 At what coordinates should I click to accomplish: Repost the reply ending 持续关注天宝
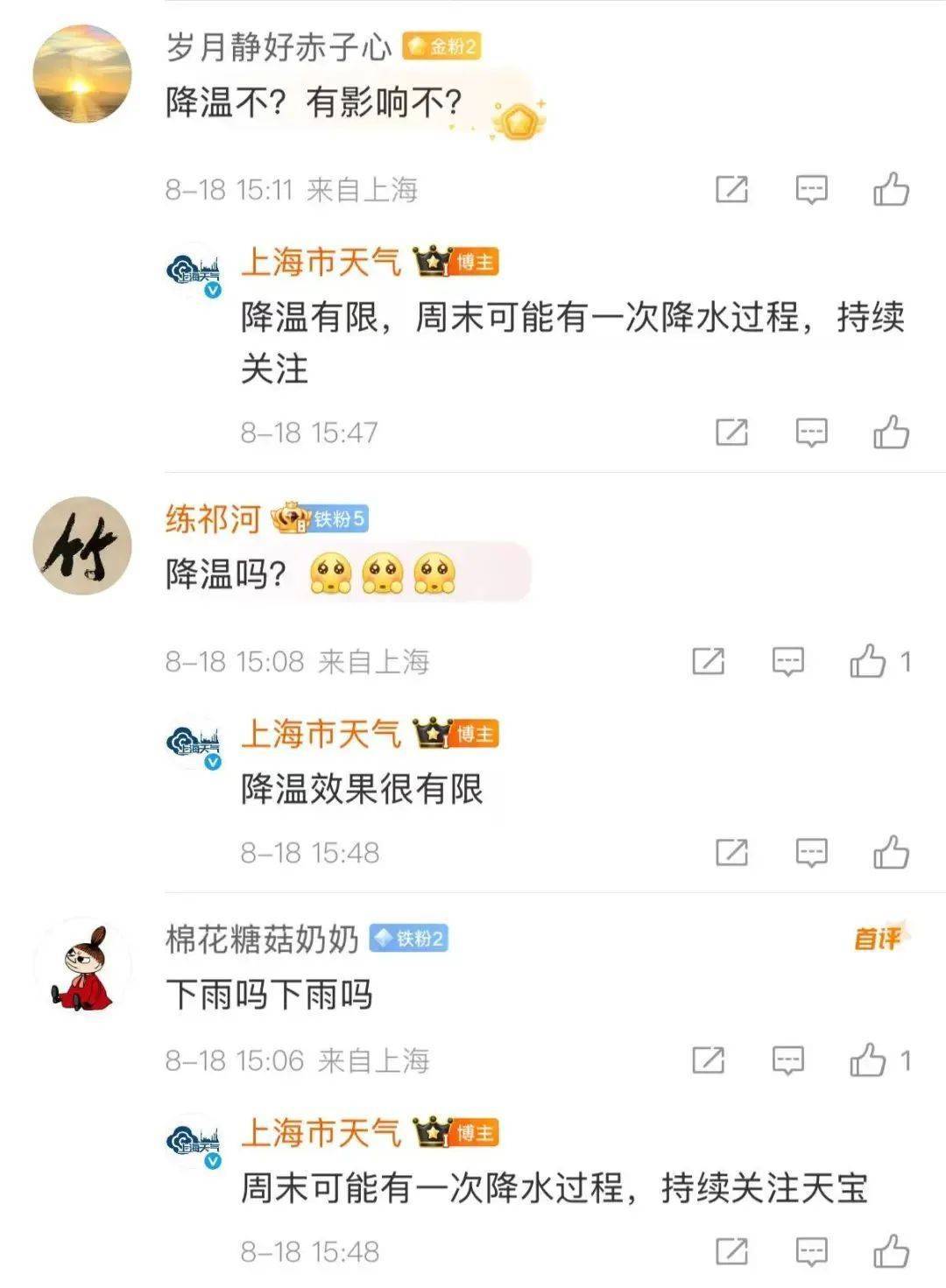click(731, 1251)
